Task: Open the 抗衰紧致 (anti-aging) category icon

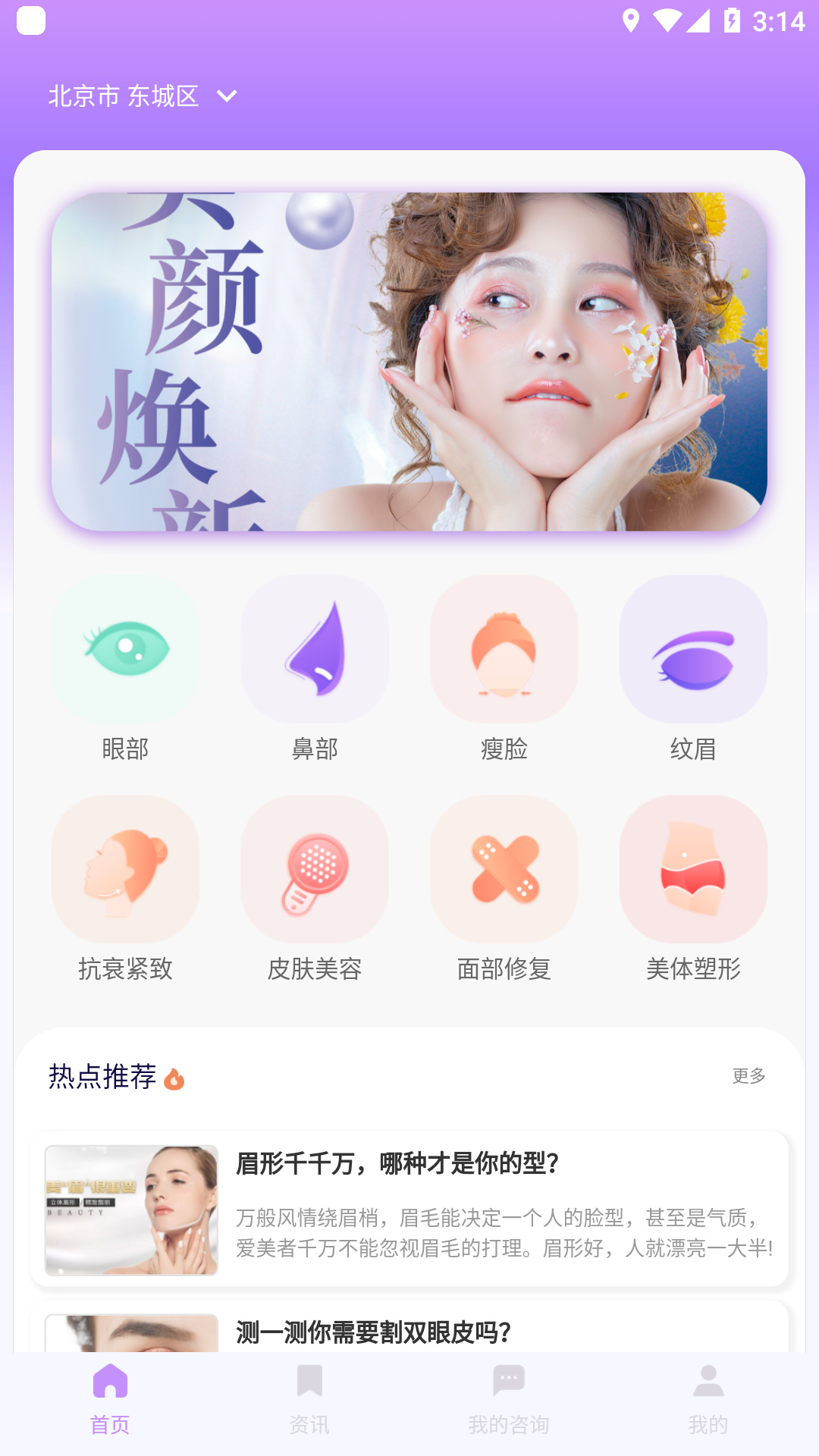Action: (x=125, y=869)
